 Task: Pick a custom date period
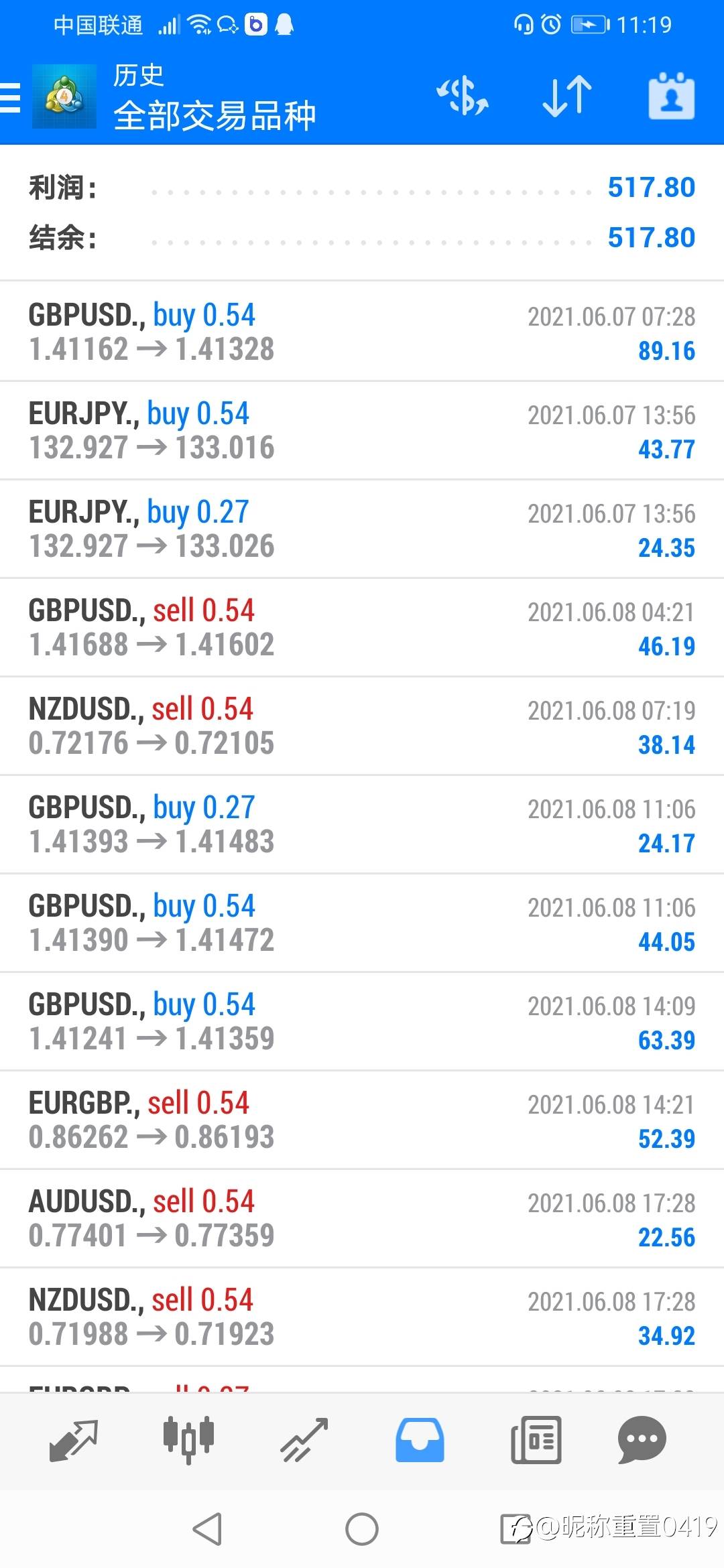[671, 96]
